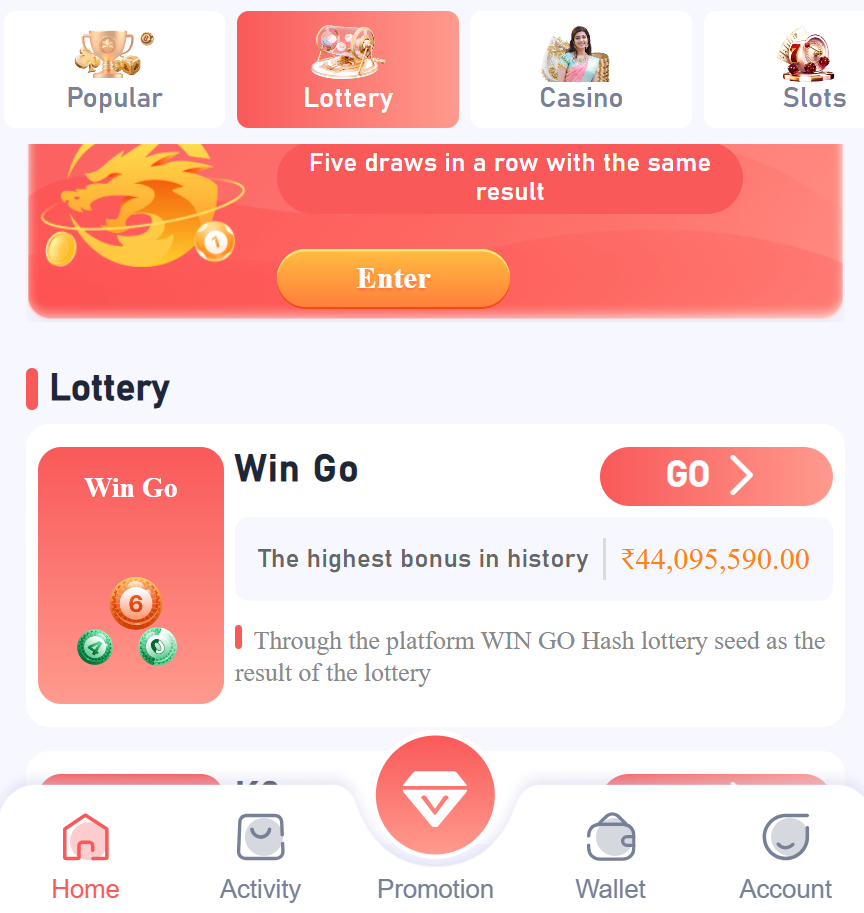The height and width of the screenshot is (913, 864).
Task: Tap GO for the Win Go lottery
Action: (716, 476)
